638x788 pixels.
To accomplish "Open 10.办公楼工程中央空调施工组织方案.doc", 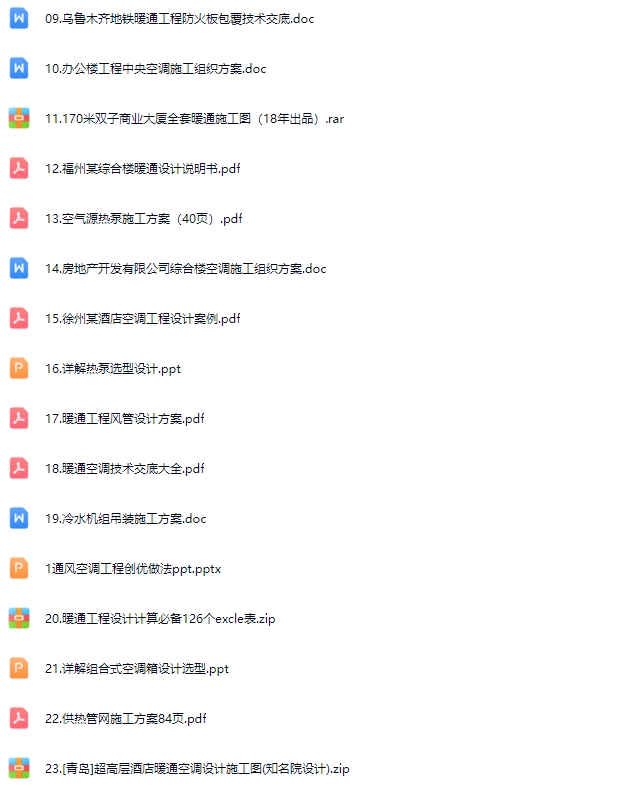I will click(155, 69).
